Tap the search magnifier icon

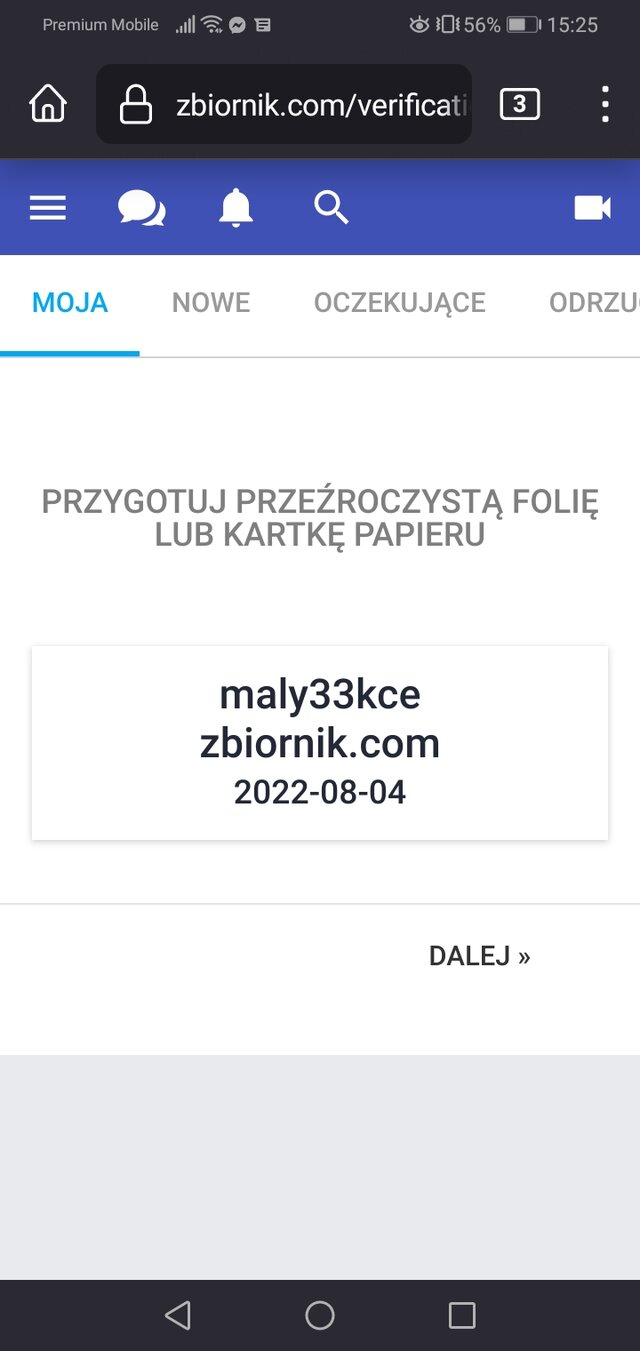pos(331,208)
